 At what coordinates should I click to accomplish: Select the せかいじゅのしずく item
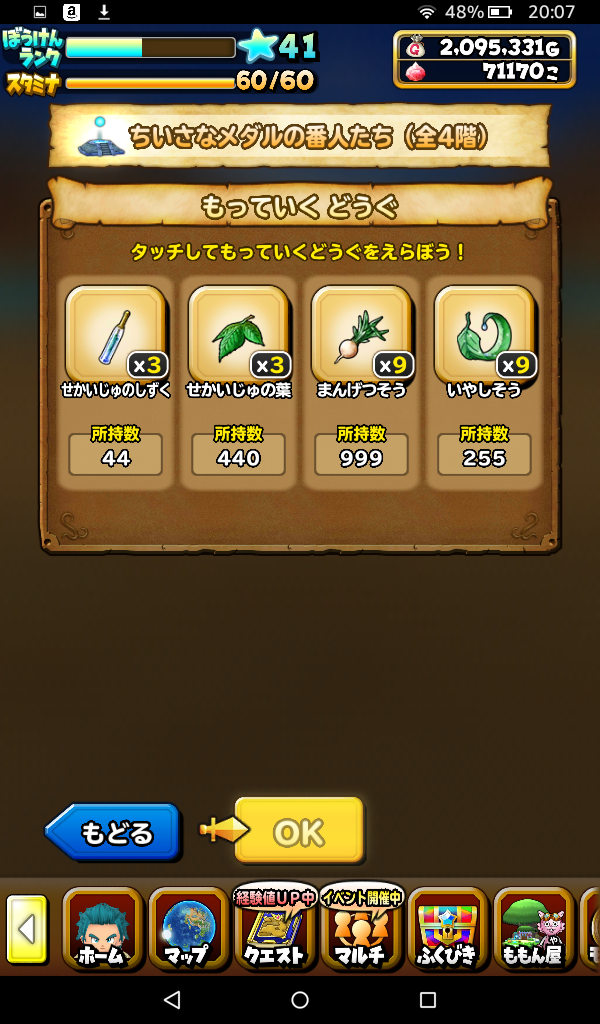pyautogui.click(x=115, y=334)
